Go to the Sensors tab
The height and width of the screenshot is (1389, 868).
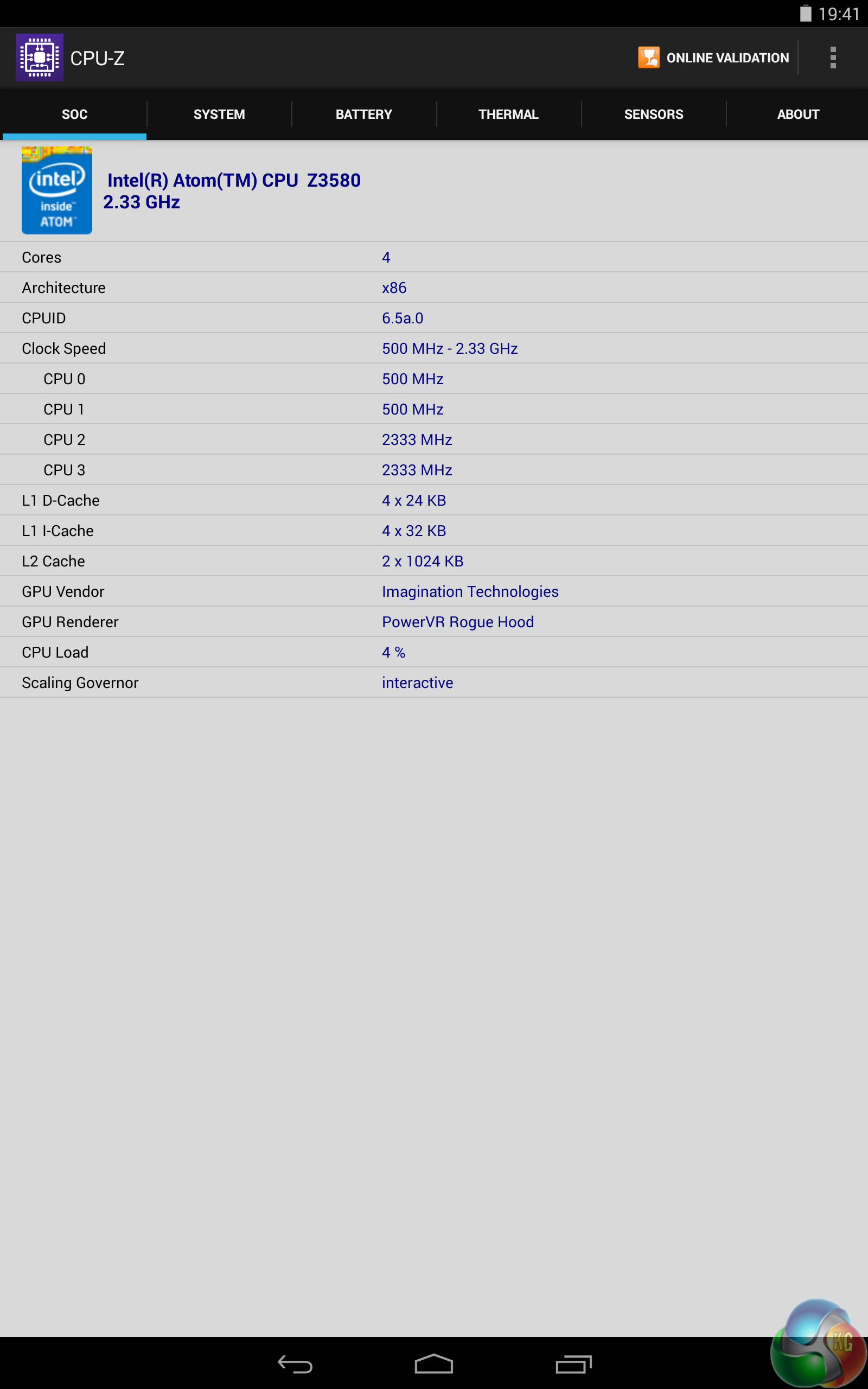653,114
